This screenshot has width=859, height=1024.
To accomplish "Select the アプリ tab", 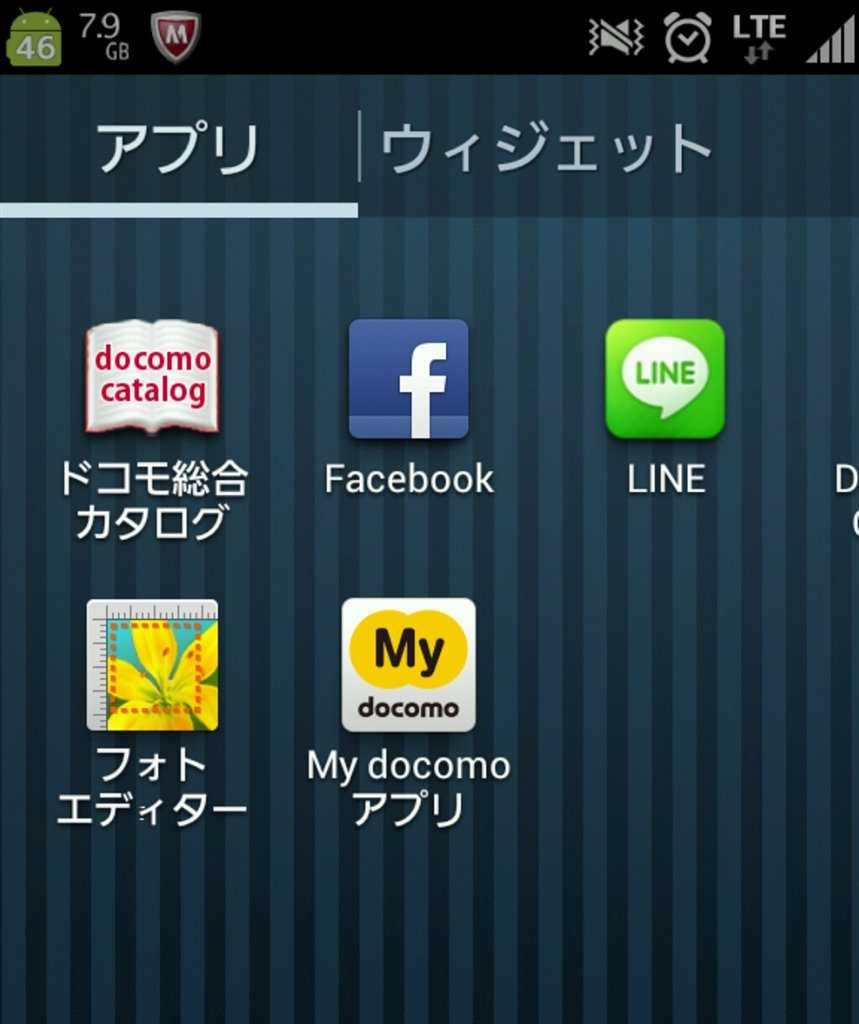I will click(178, 149).
